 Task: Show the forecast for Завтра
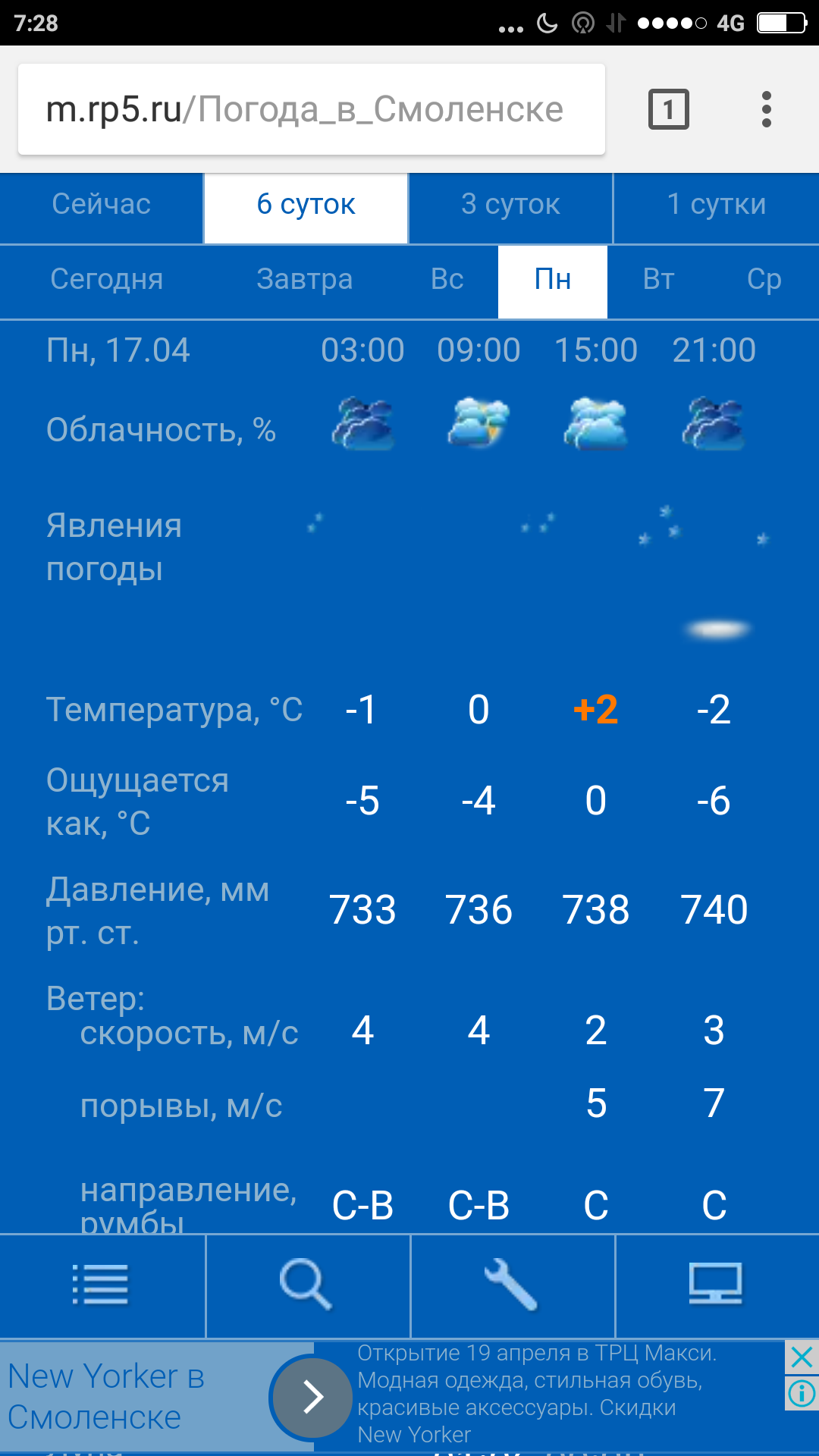click(304, 280)
